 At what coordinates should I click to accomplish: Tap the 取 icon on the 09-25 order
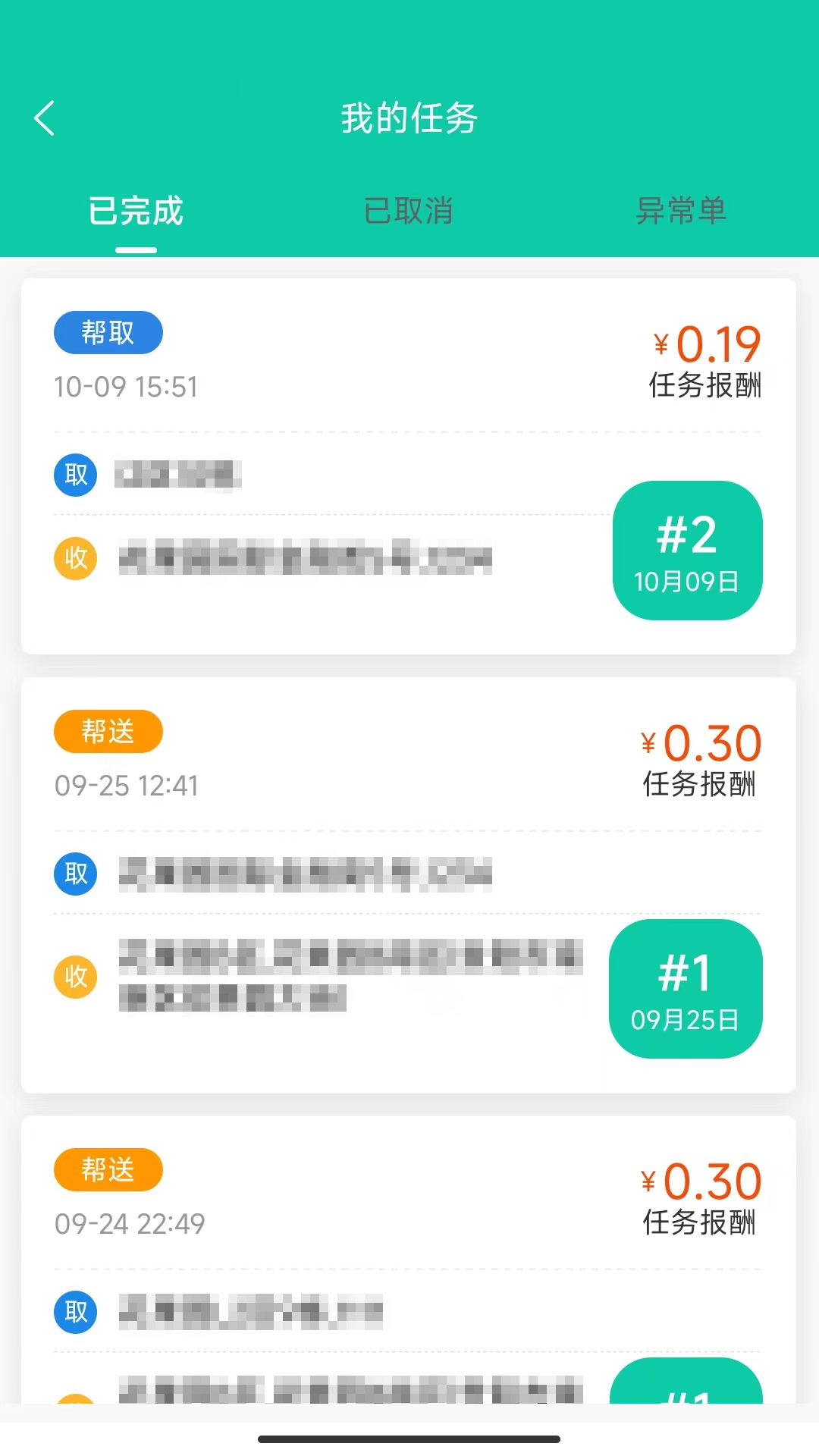click(74, 874)
